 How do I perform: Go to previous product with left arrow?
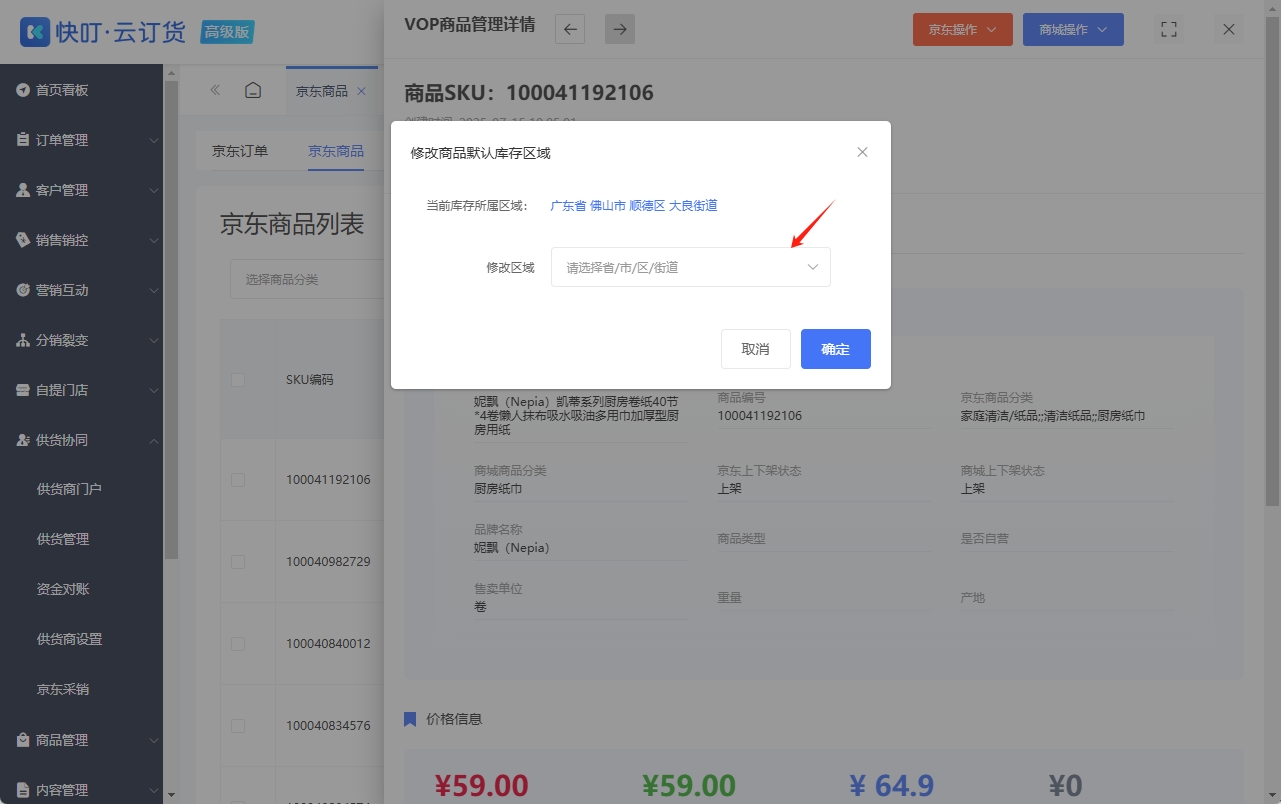570,29
